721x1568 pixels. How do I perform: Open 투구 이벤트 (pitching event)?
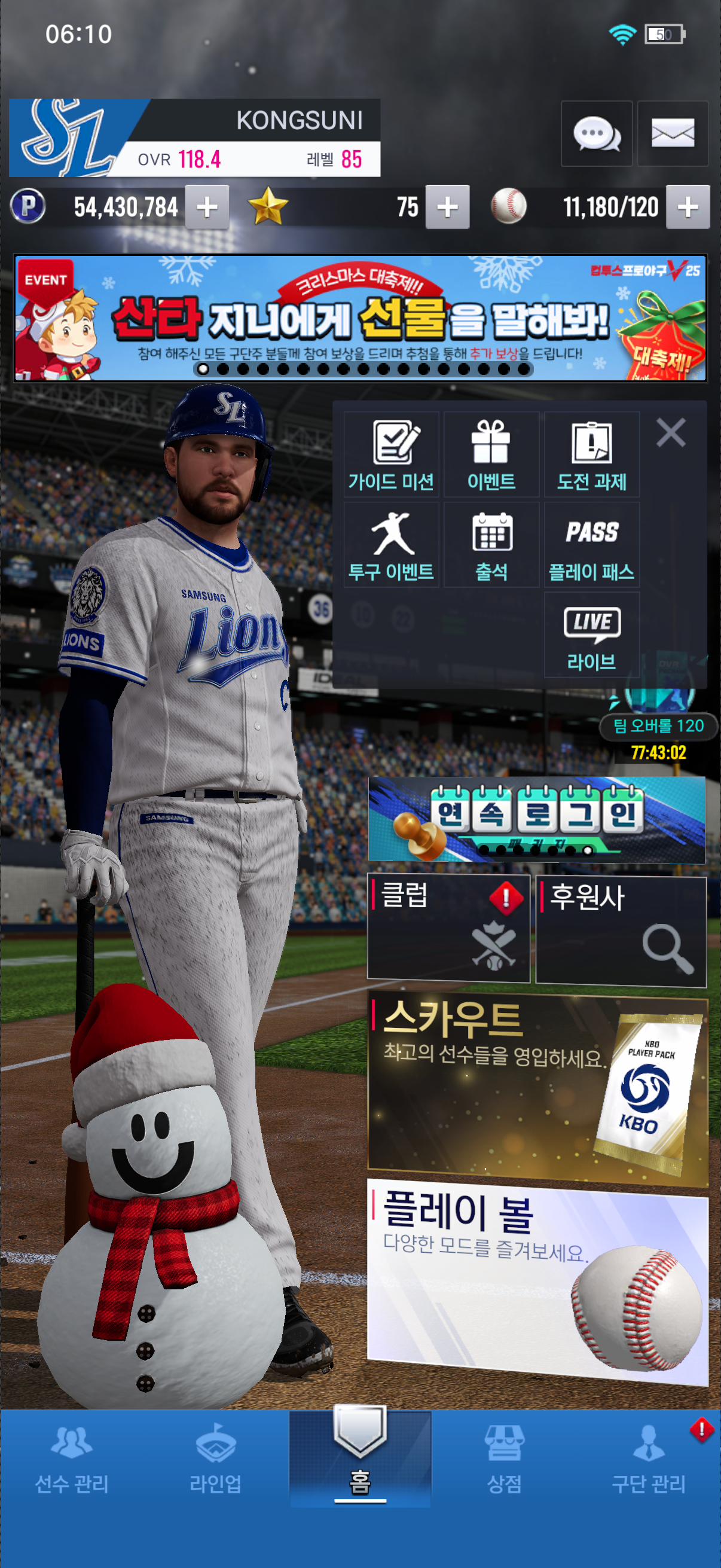391,545
